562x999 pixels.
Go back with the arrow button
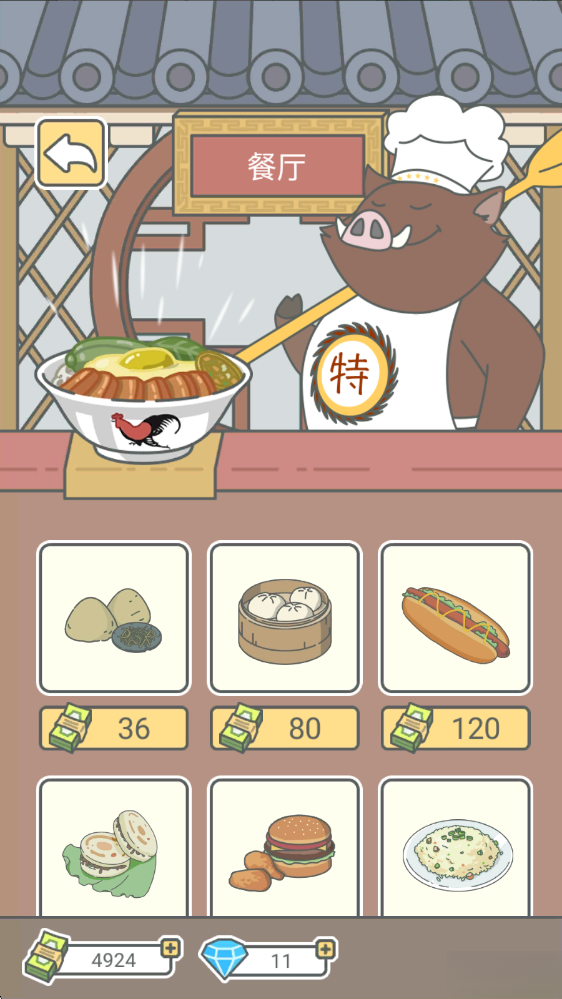pyautogui.click(x=71, y=154)
